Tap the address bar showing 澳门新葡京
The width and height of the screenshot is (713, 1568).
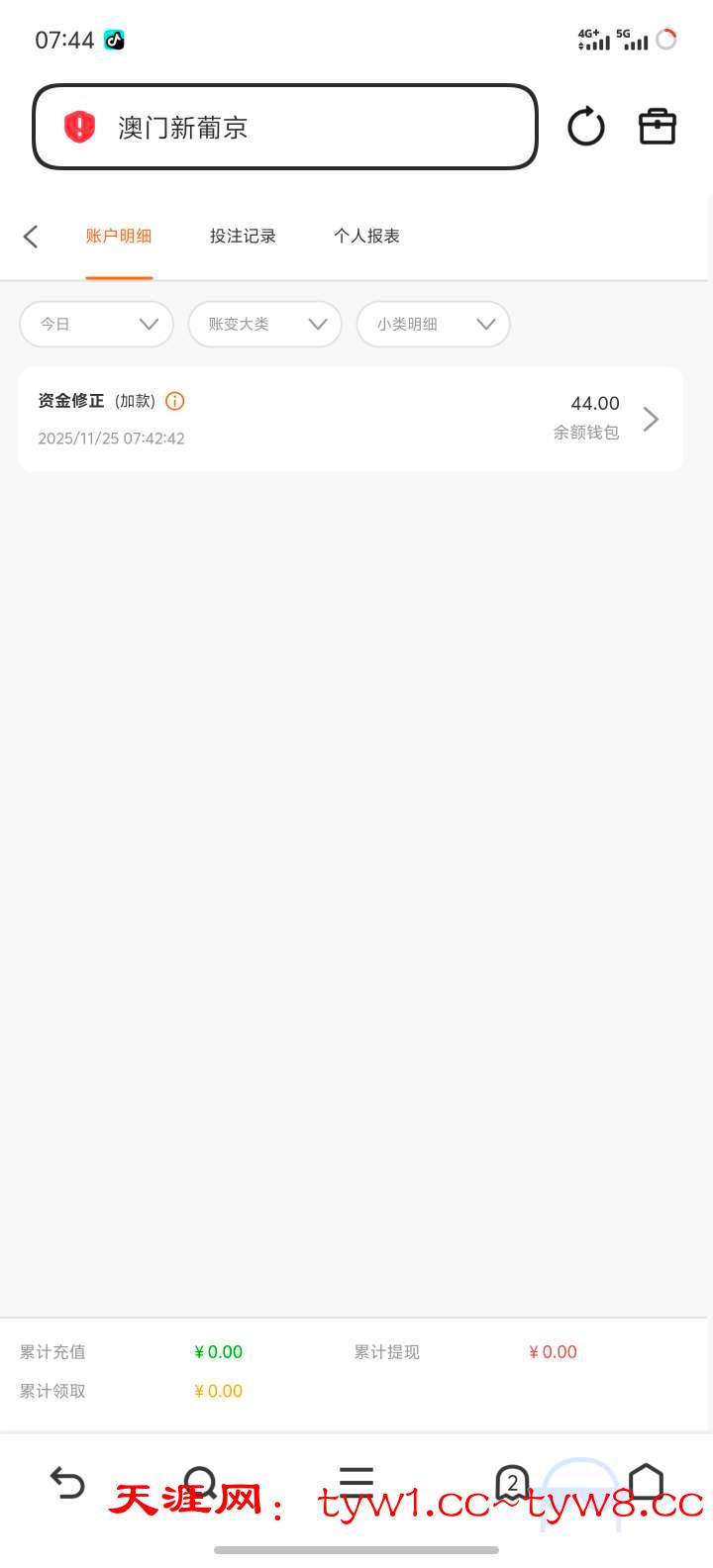coord(285,127)
